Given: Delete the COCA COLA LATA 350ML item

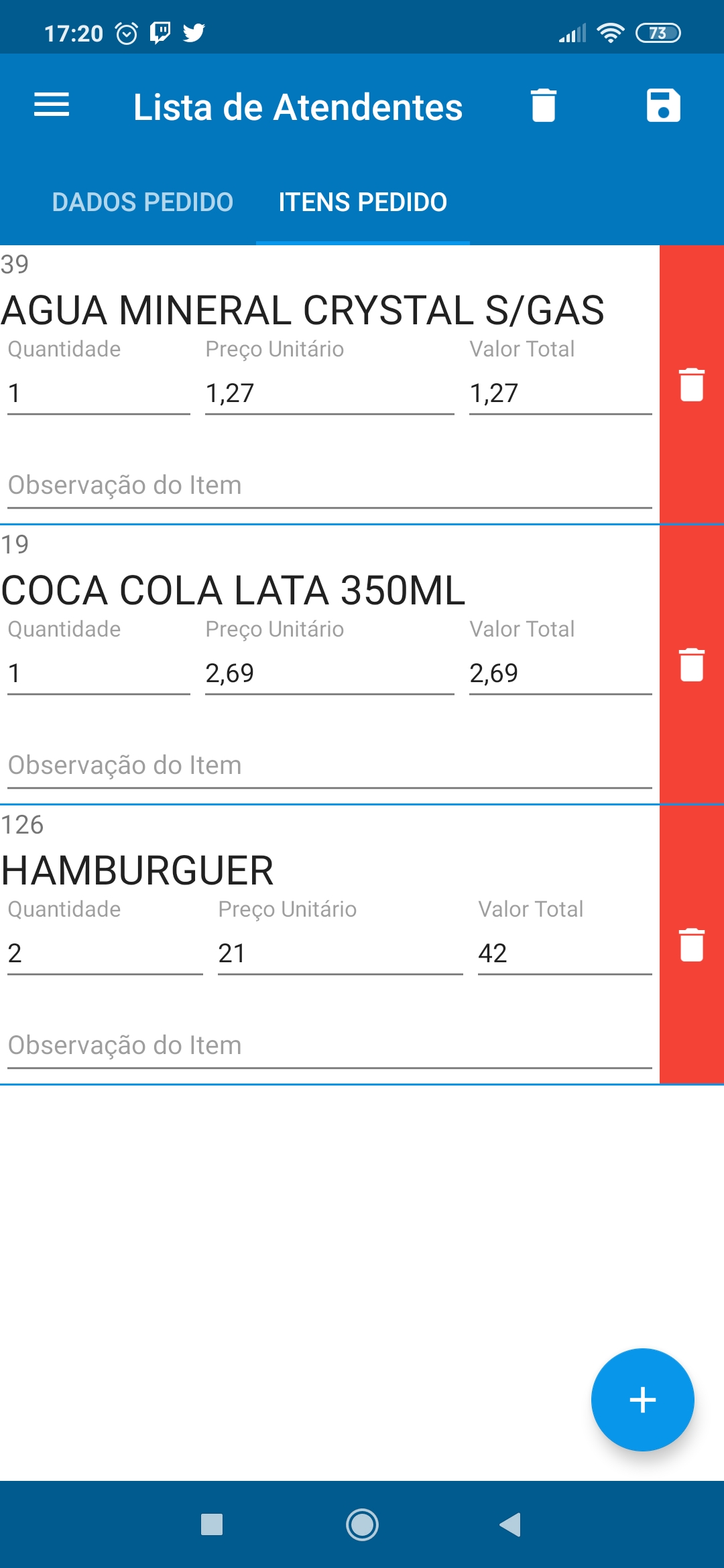Looking at the screenshot, I should (692, 665).
